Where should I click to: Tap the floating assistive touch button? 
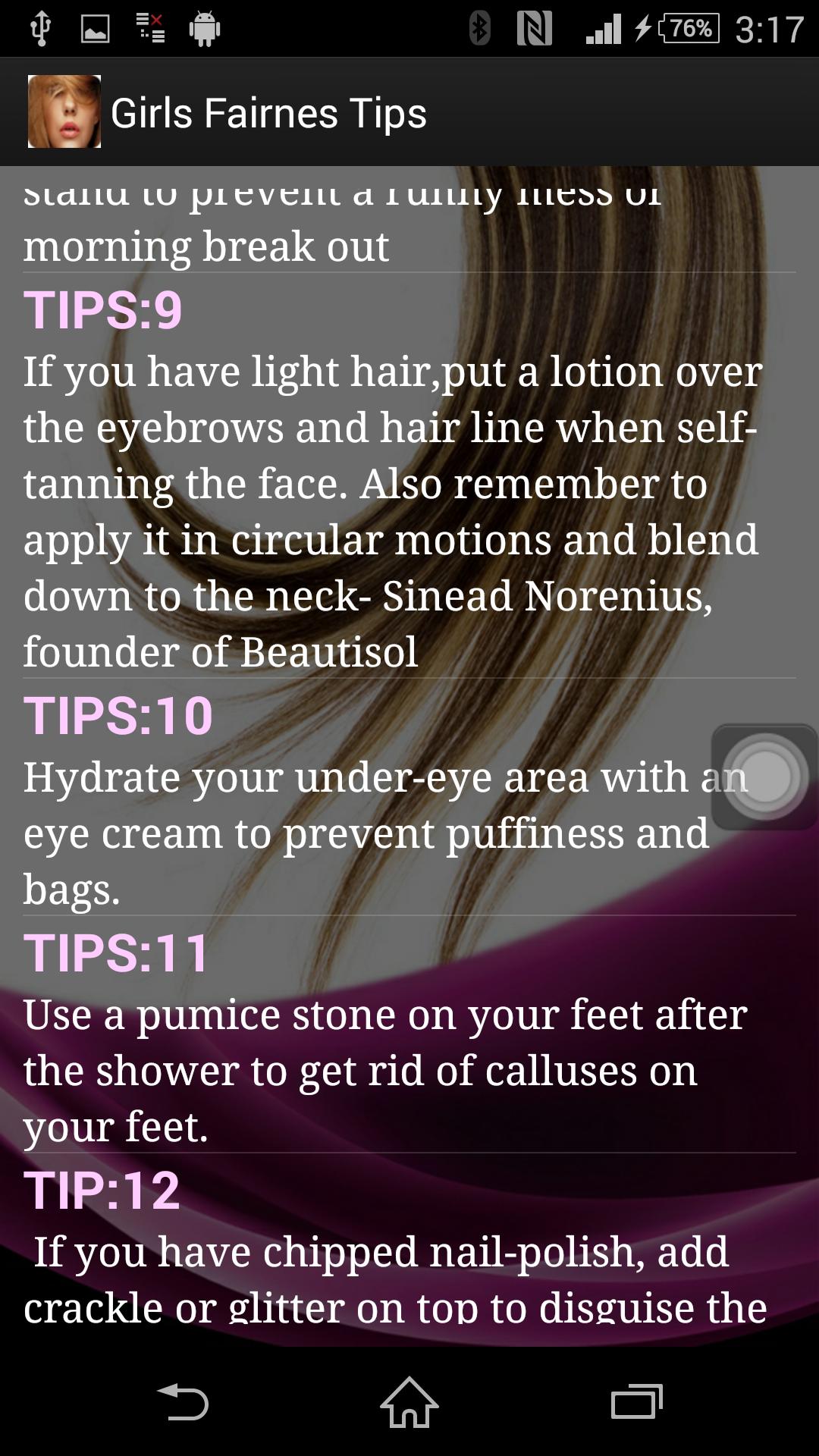tap(764, 777)
